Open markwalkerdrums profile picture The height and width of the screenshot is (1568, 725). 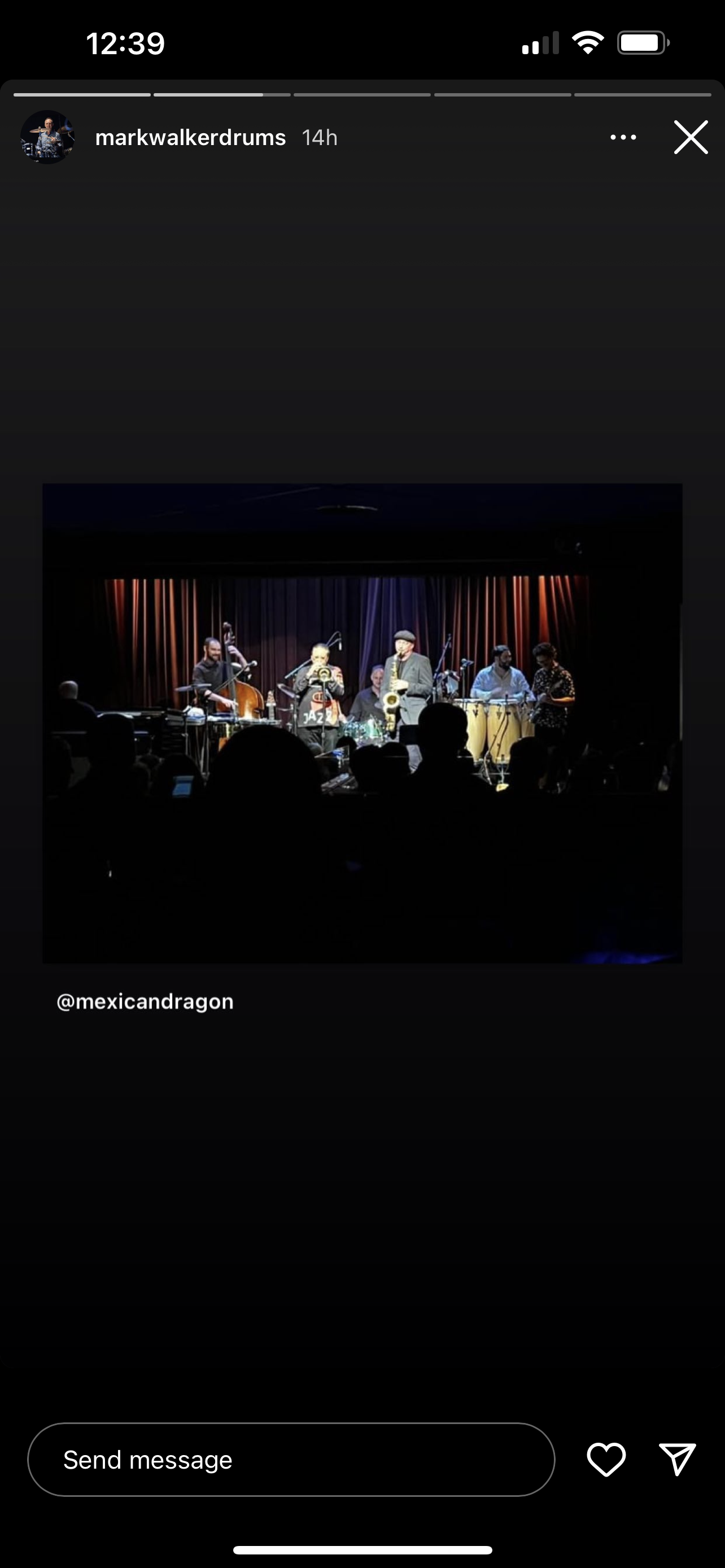(47, 137)
